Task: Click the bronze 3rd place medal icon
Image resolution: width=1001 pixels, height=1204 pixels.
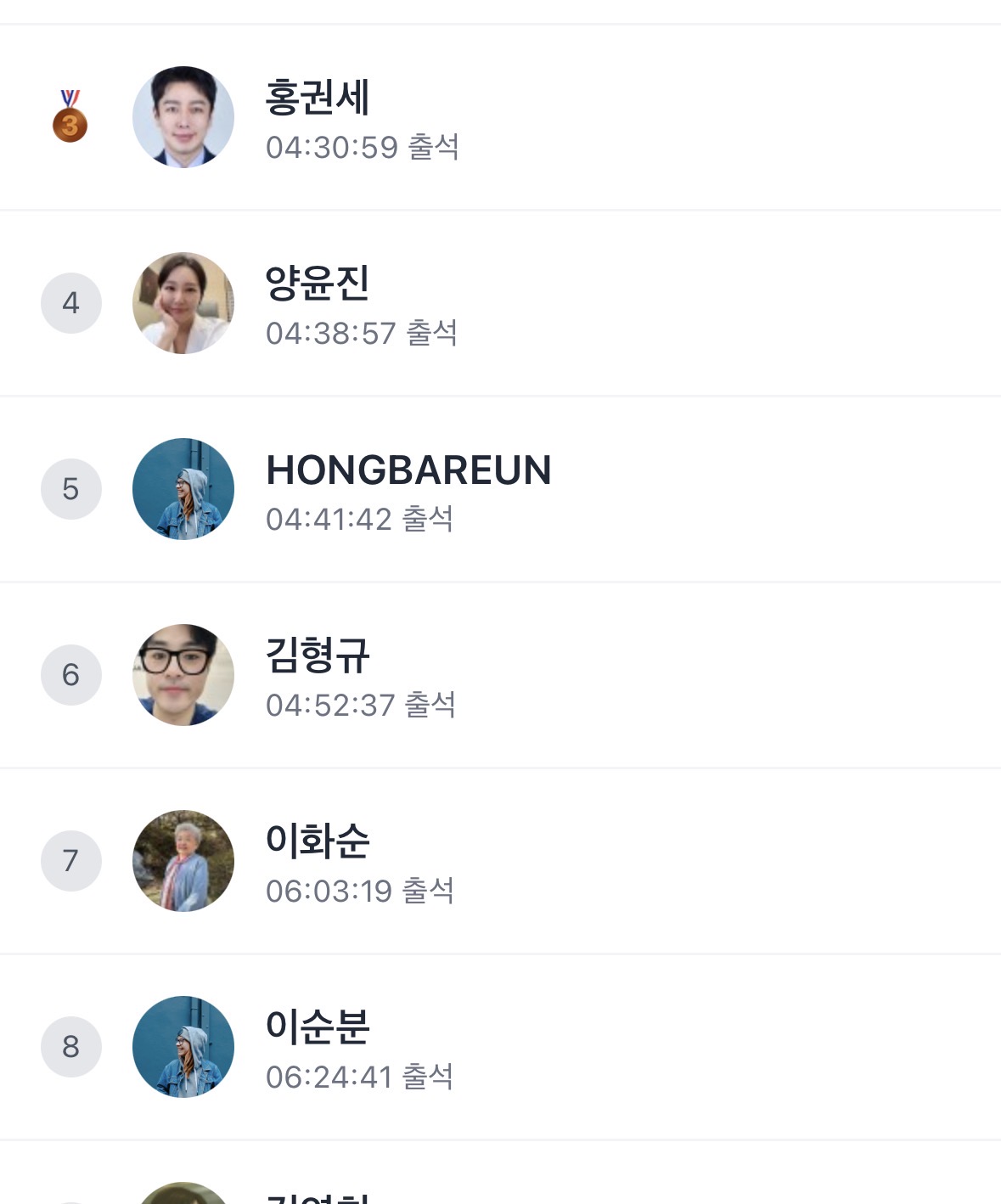Action: pyautogui.click(x=70, y=115)
